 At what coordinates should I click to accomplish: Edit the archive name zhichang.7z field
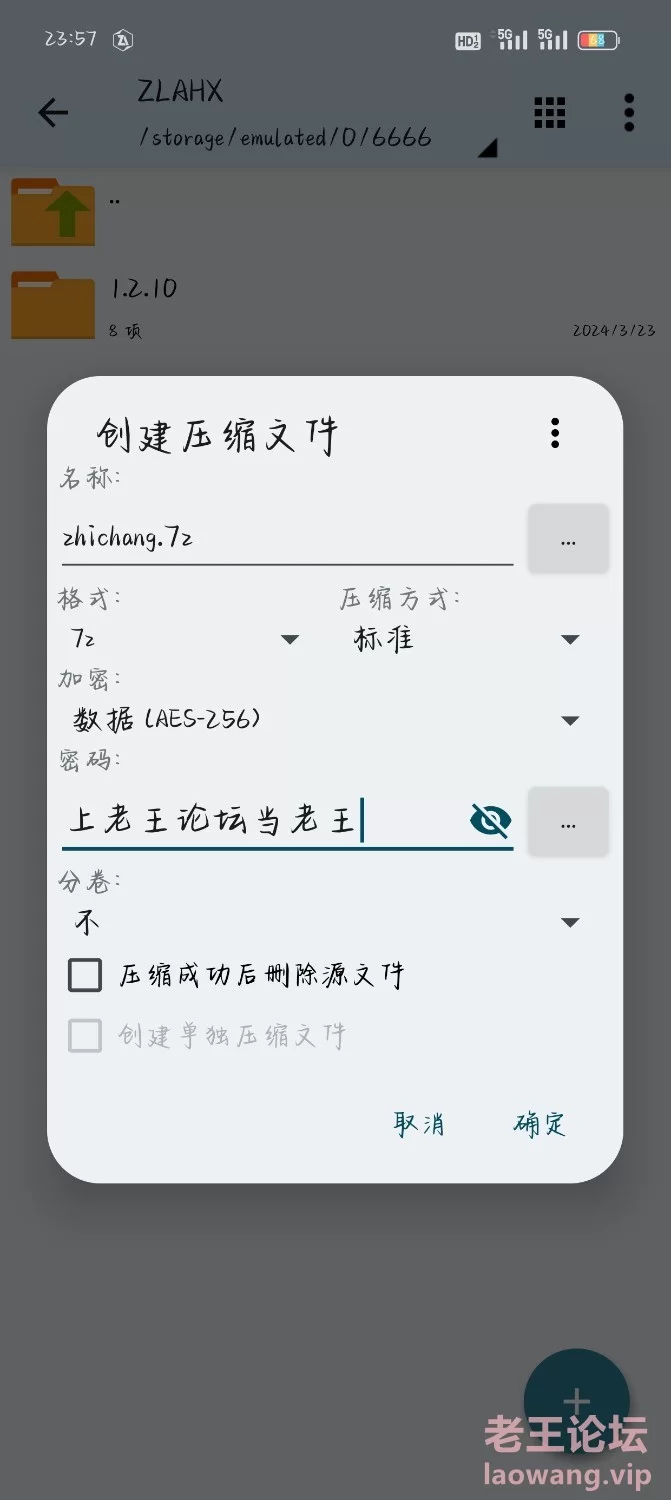tap(287, 538)
